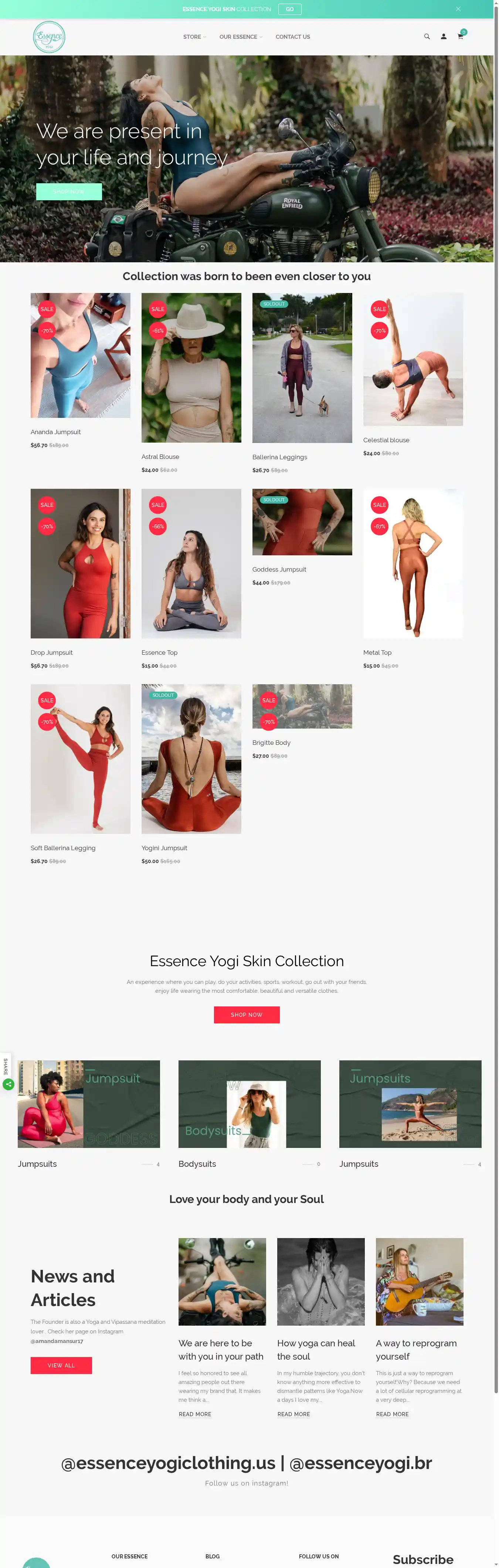Go to Contact Us page
The width and height of the screenshot is (499, 1568).
[x=292, y=37]
